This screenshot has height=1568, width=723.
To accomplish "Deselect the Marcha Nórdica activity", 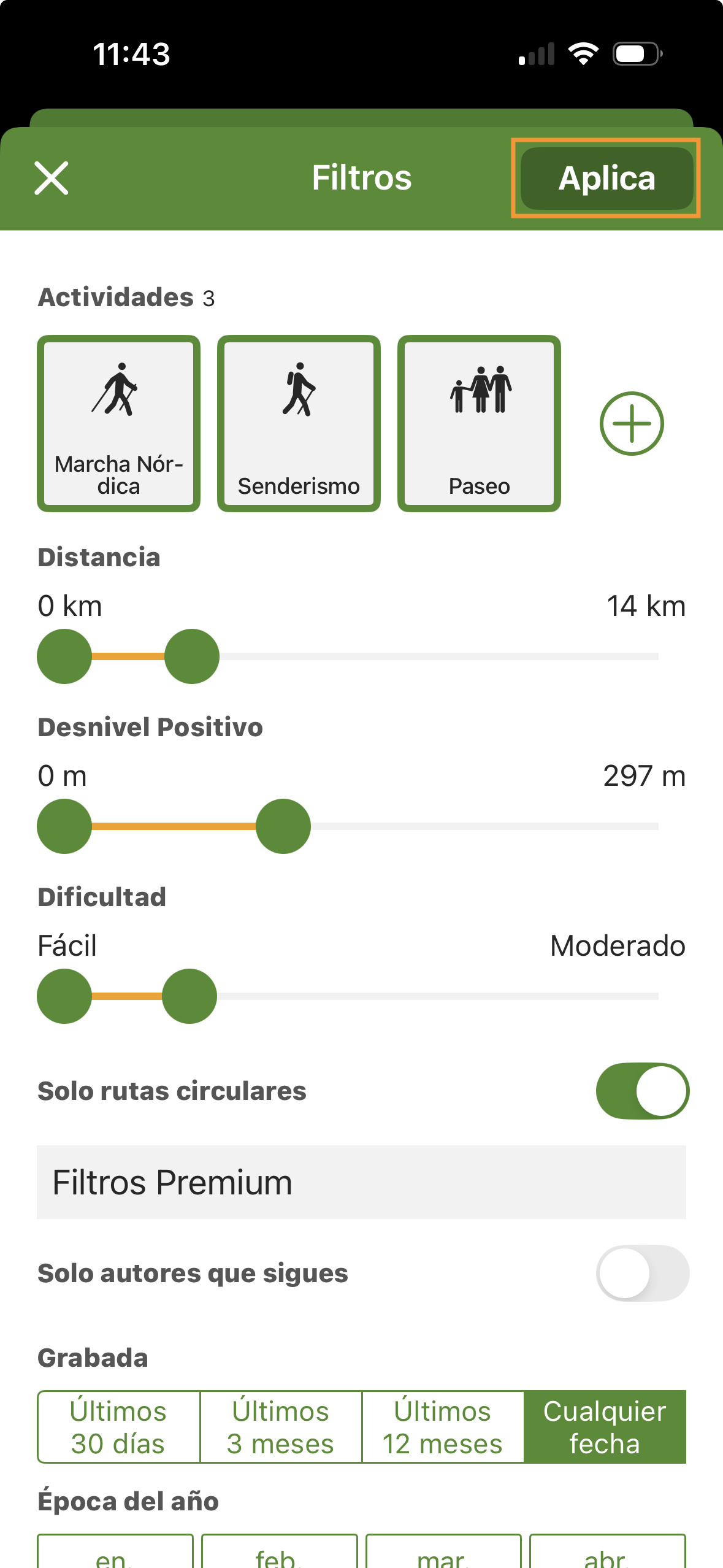I will point(119,423).
